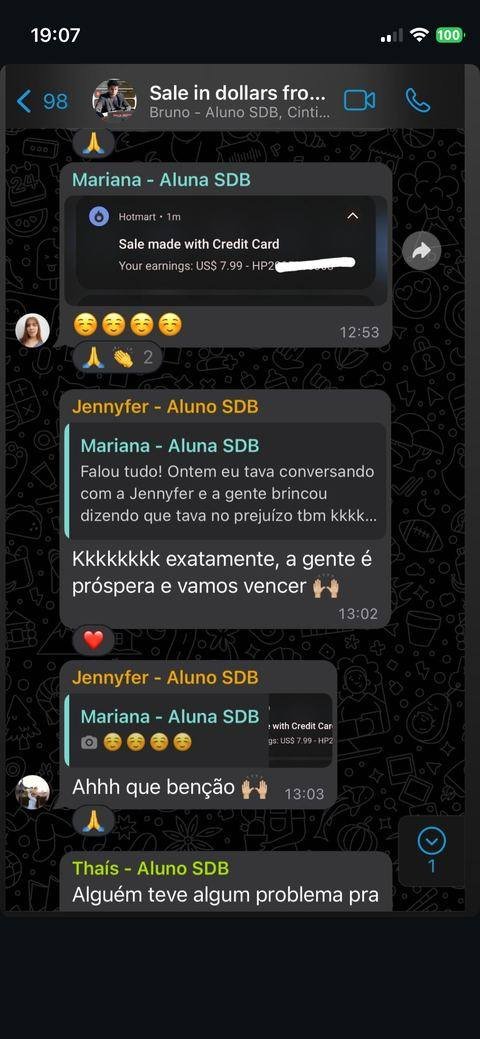Forward Mariana's Hotmart sale screenshot
The height and width of the screenshot is (1039, 480).
[x=422, y=250]
